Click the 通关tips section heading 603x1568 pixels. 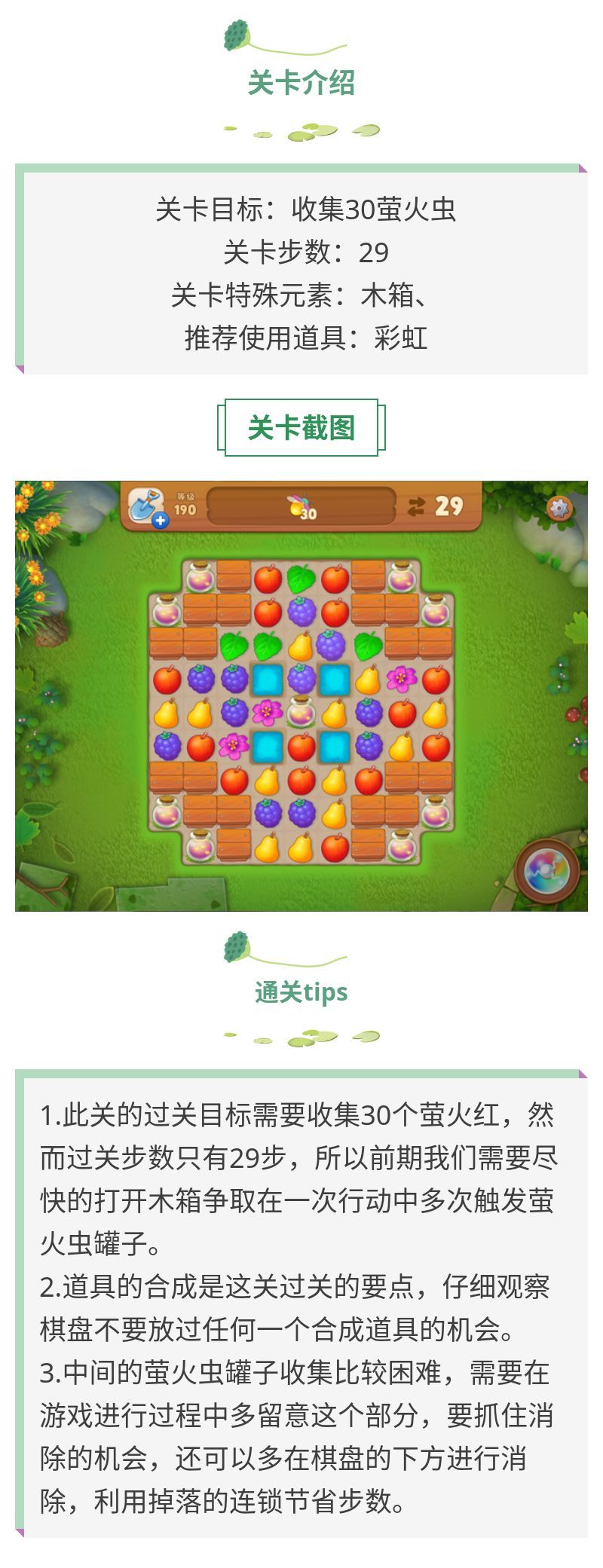click(301, 992)
